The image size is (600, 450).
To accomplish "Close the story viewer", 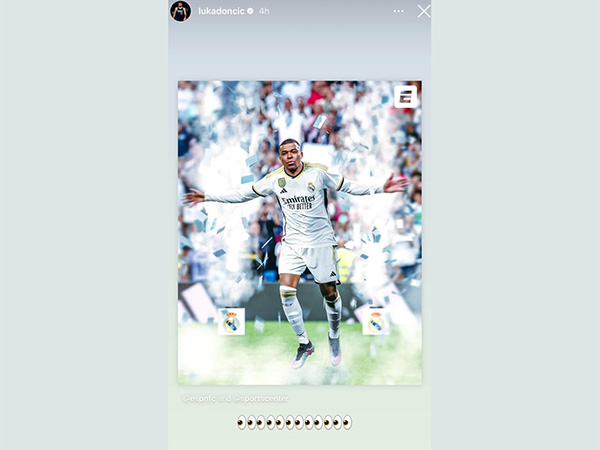I will click(x=424, y=11).
